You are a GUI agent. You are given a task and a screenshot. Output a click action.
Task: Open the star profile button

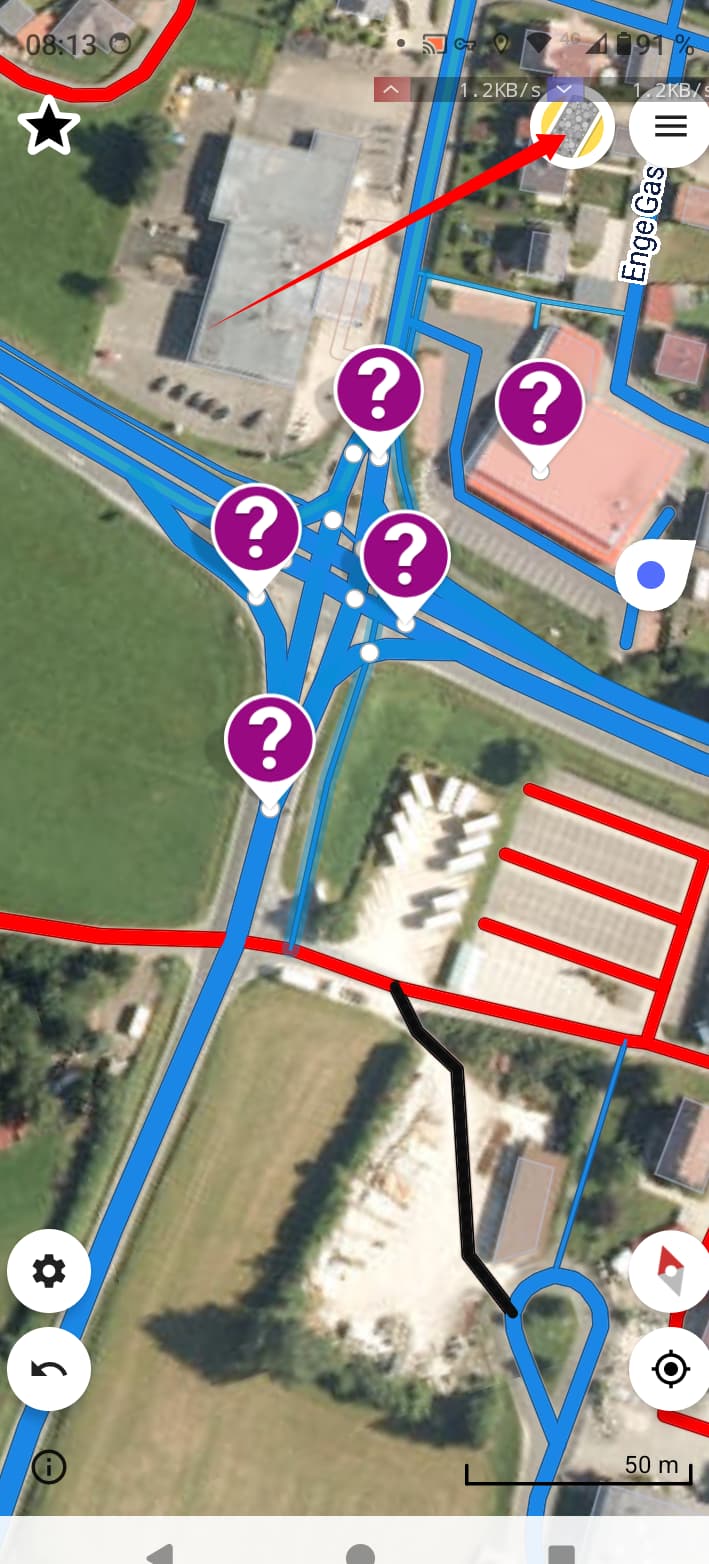(48, 127)
